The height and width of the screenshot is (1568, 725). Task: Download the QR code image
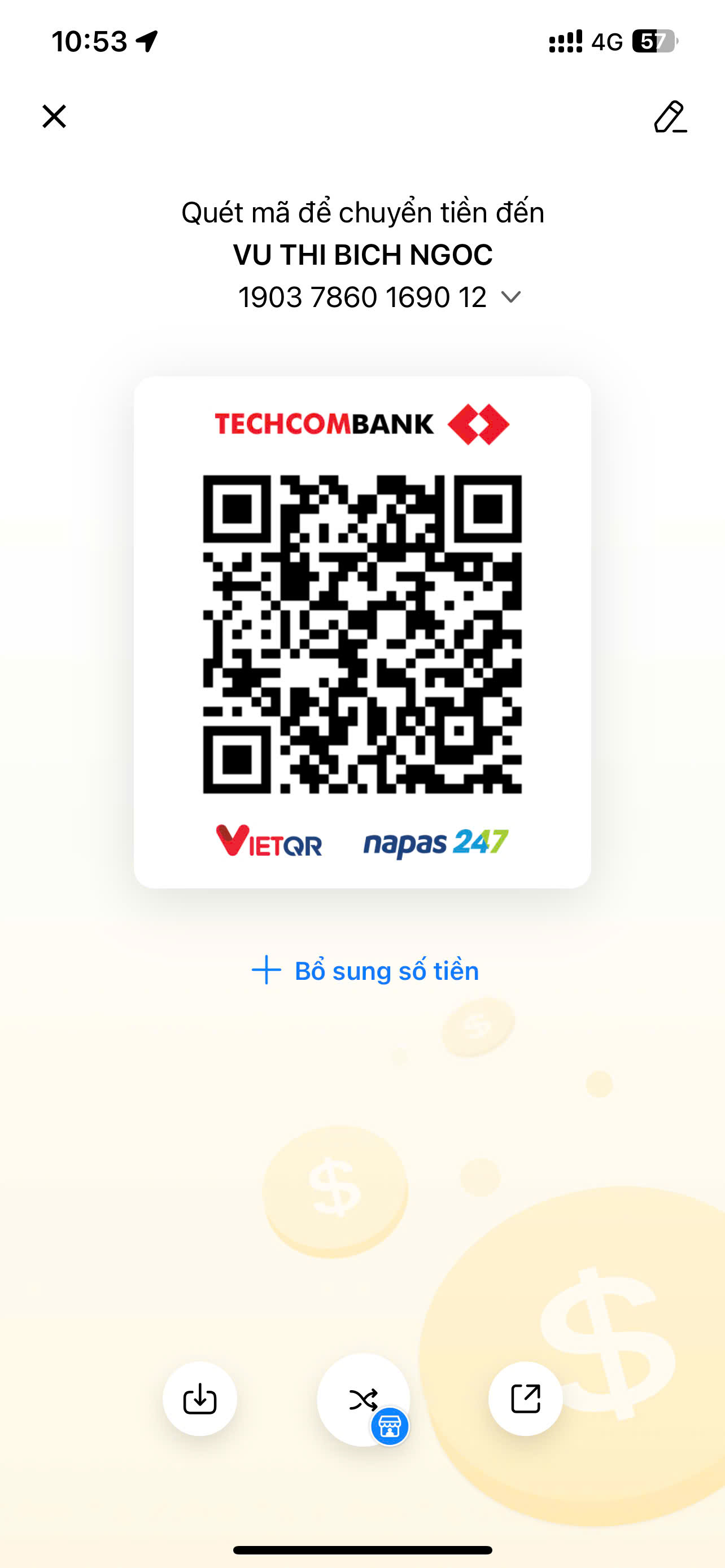tap(200, 1399)
